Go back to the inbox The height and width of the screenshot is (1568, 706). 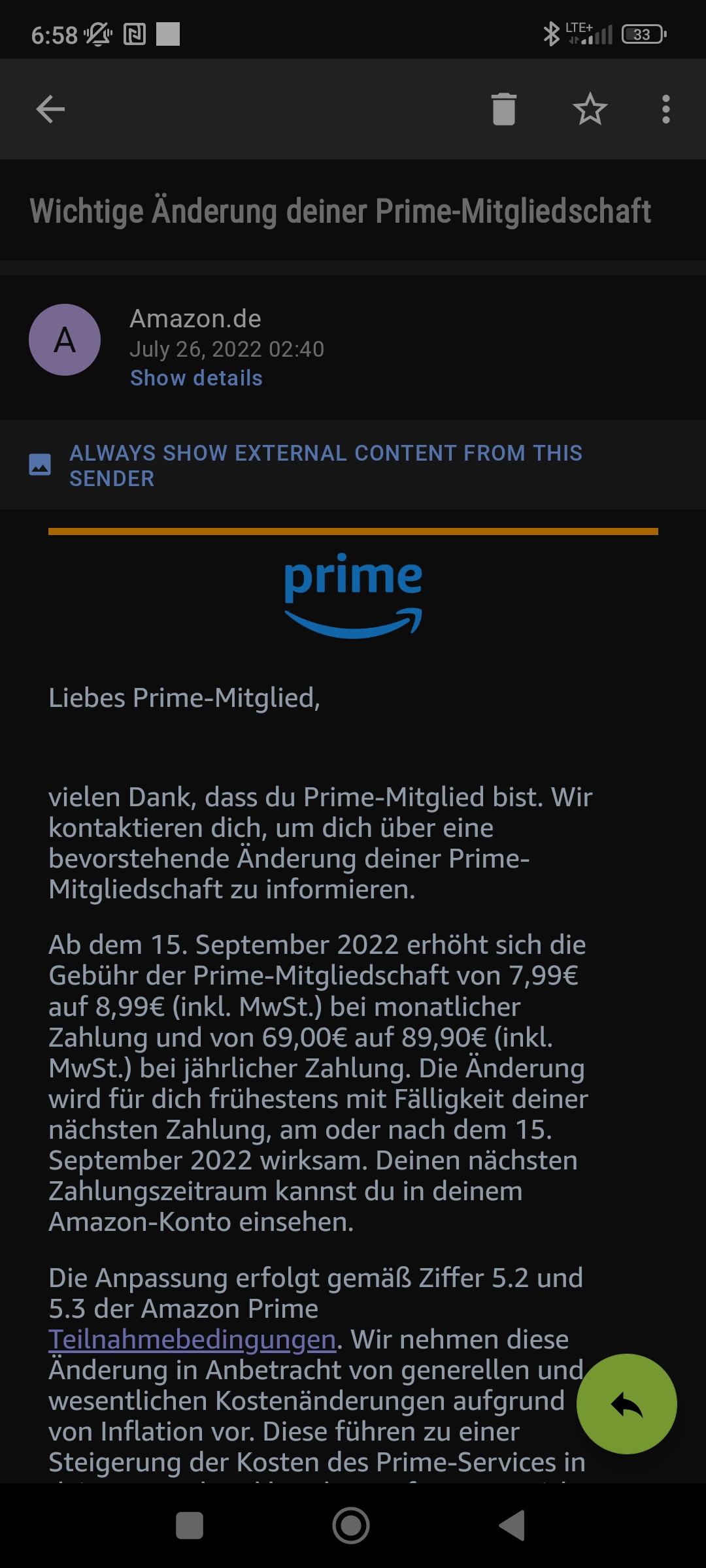(50, 109)
